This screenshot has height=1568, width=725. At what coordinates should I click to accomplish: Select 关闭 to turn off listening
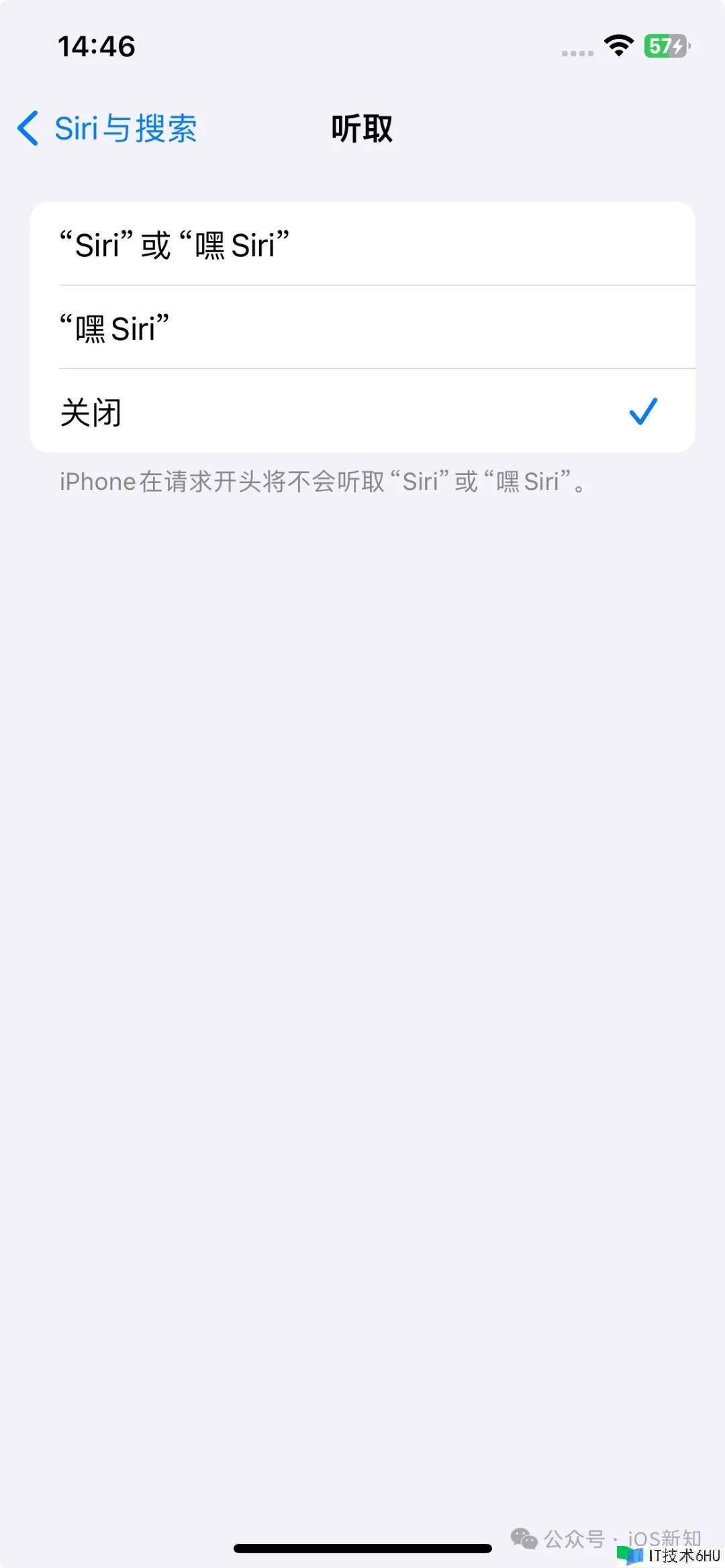(362, 411)
